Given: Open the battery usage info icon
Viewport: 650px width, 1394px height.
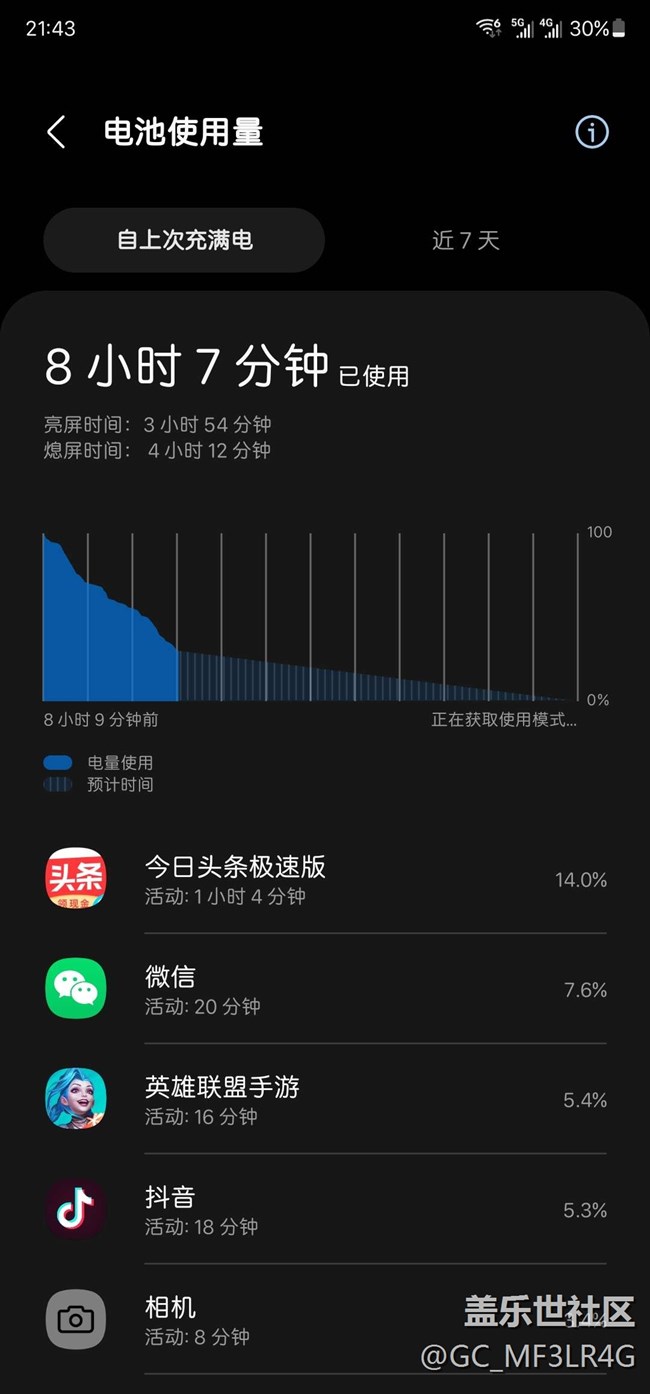Looking at the screenshot, I should coord(591,132).
